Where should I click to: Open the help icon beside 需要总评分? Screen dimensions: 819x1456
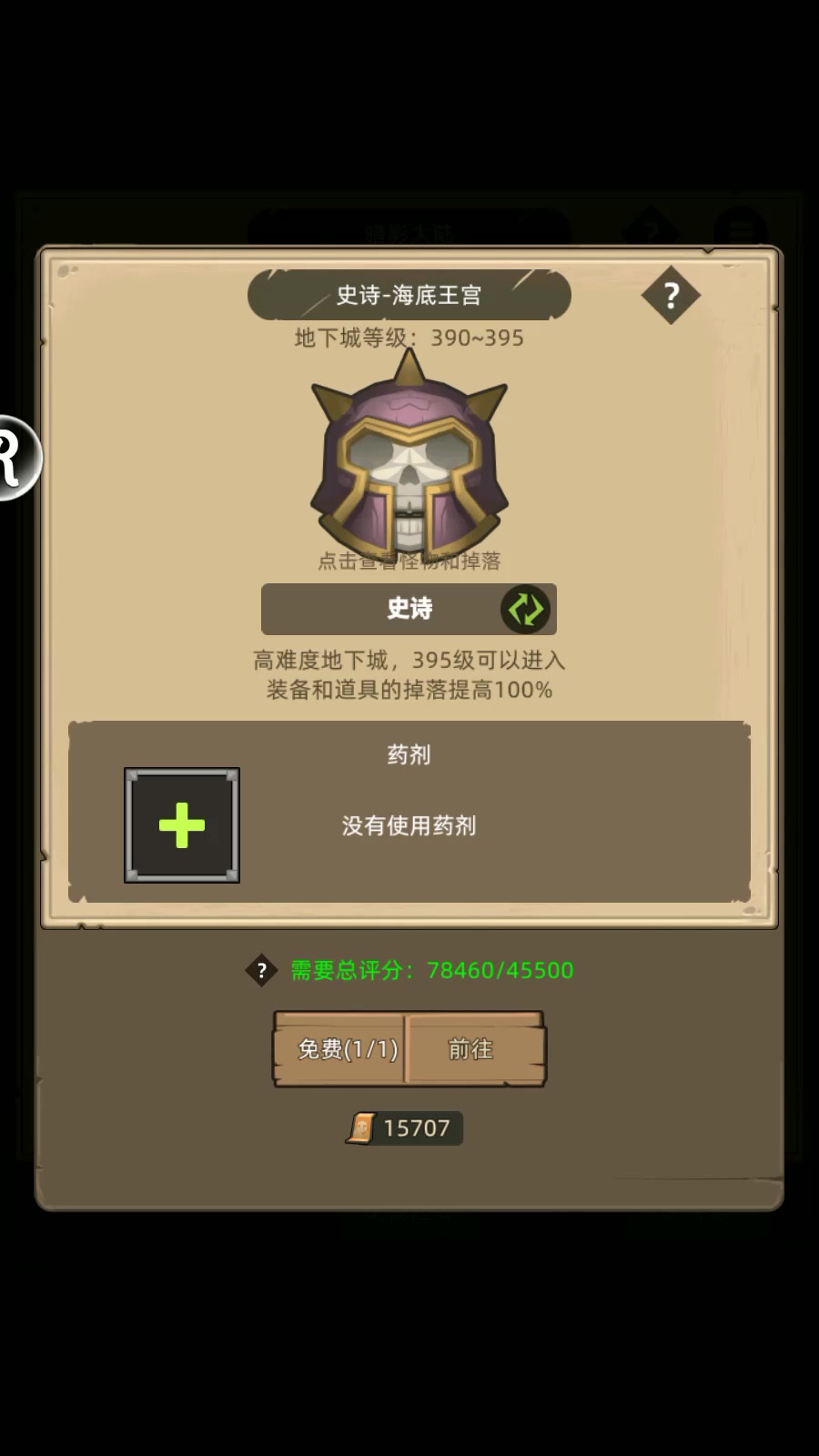click(262, 971)
